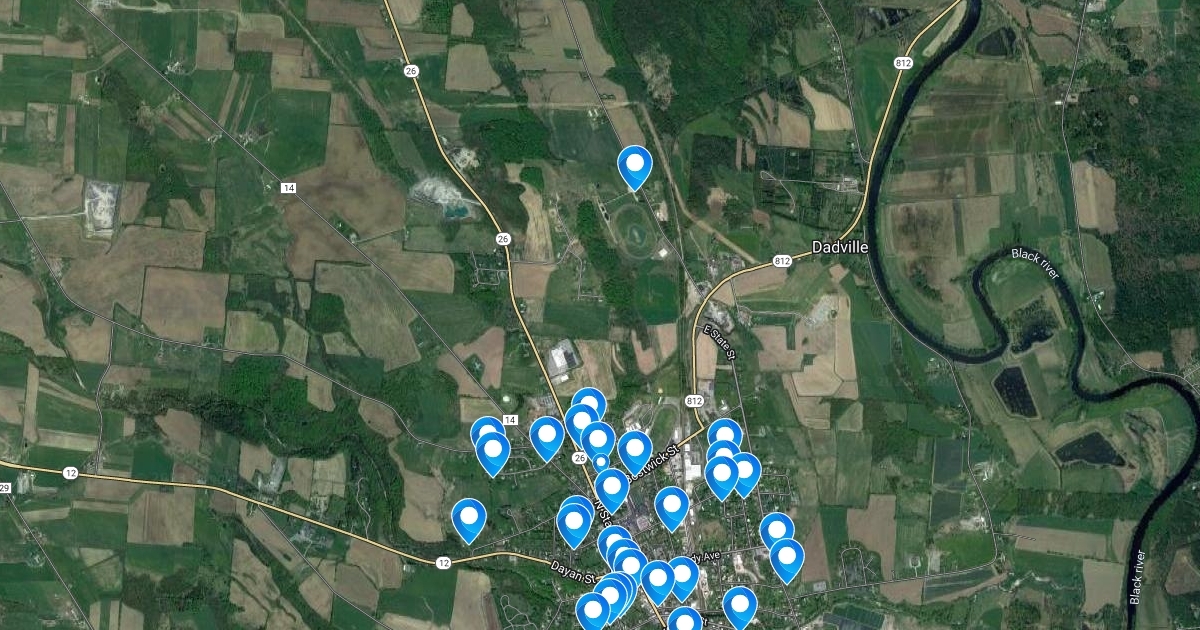Choose the small round marker beside the route 26 shield
Viewport: 1200px width, 630px height.
[x=600, y=462]
